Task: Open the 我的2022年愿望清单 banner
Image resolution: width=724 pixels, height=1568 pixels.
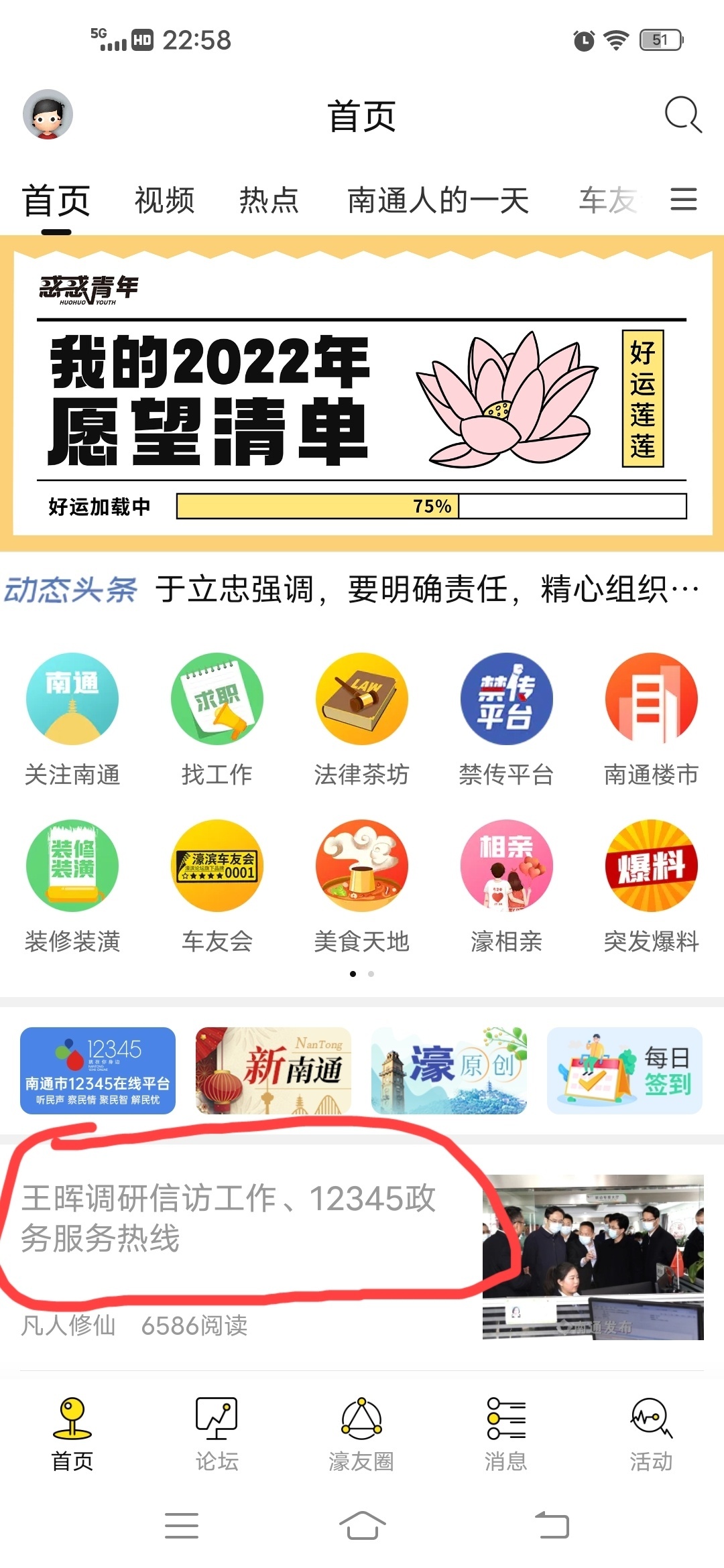Action: [361, 395]
